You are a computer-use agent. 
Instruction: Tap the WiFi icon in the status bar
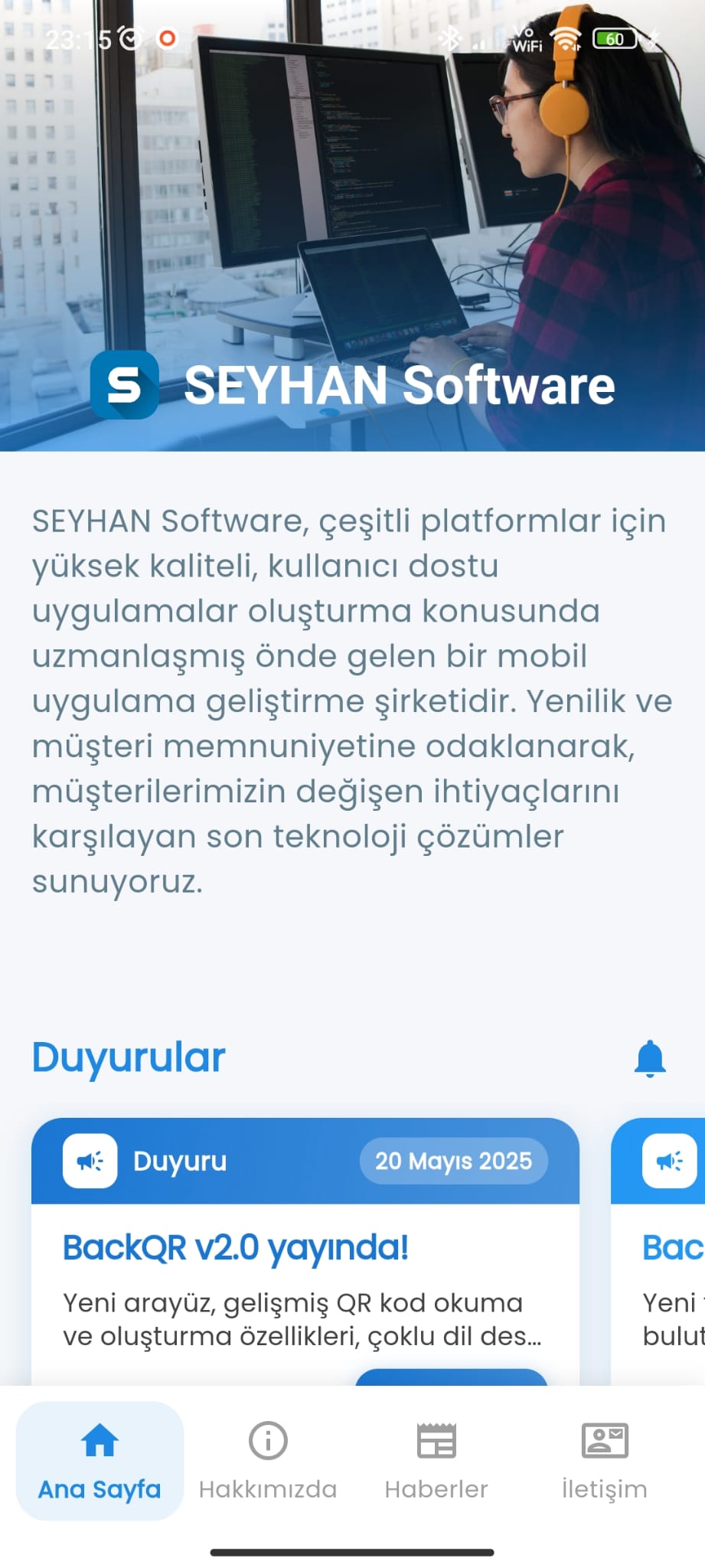566,40
